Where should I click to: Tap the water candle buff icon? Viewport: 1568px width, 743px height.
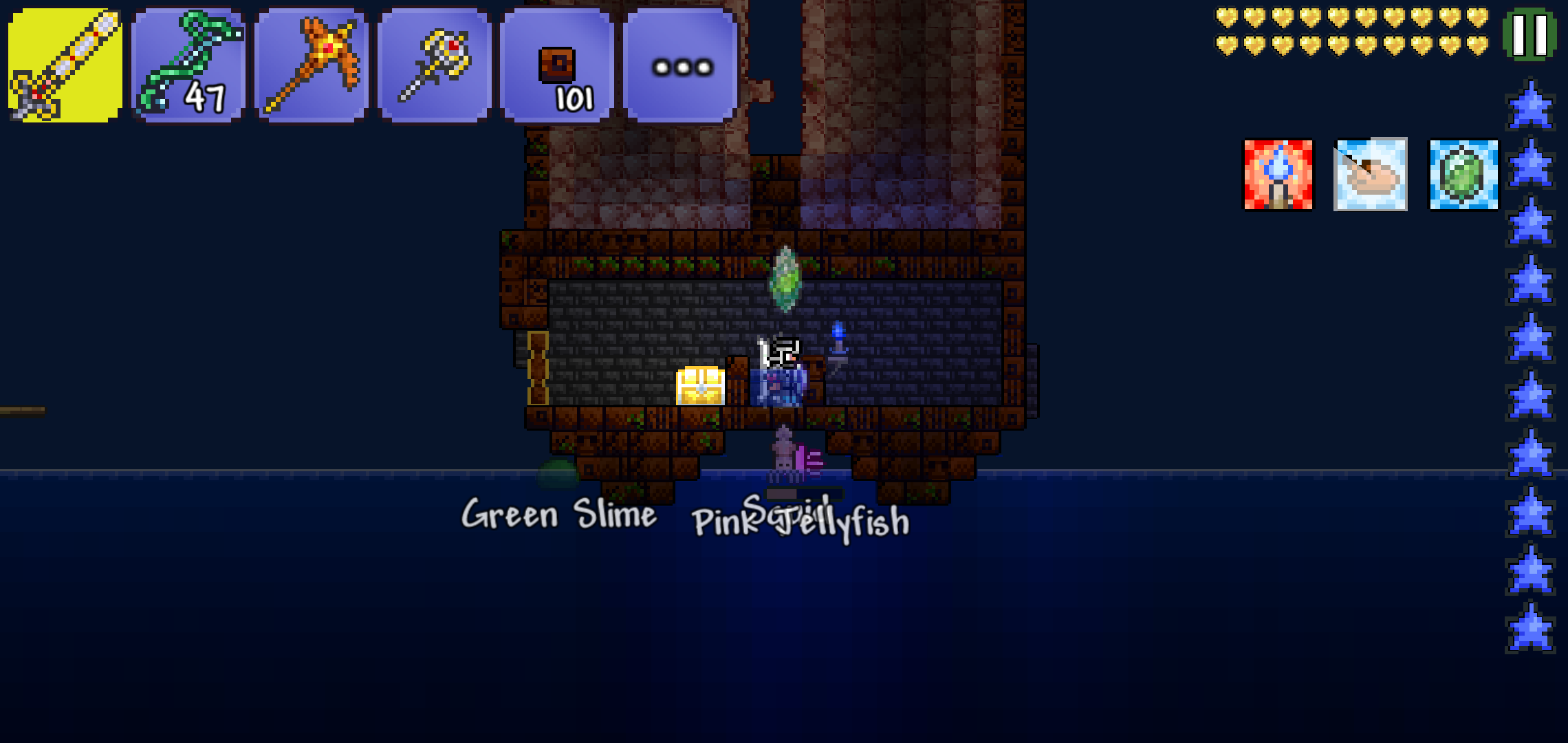point(1278,175)
